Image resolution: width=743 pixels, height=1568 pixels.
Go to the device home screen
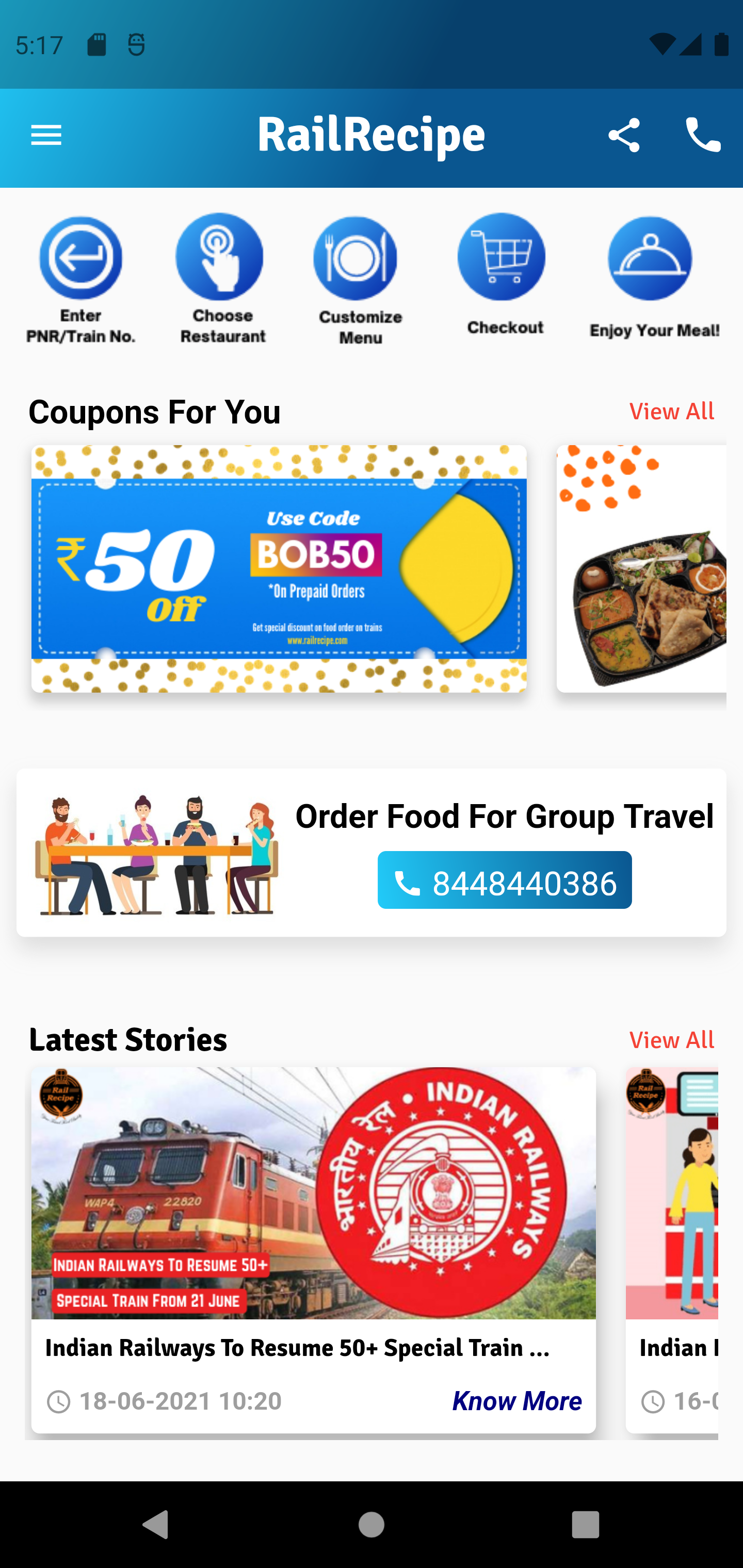[x=371, y=1524]
